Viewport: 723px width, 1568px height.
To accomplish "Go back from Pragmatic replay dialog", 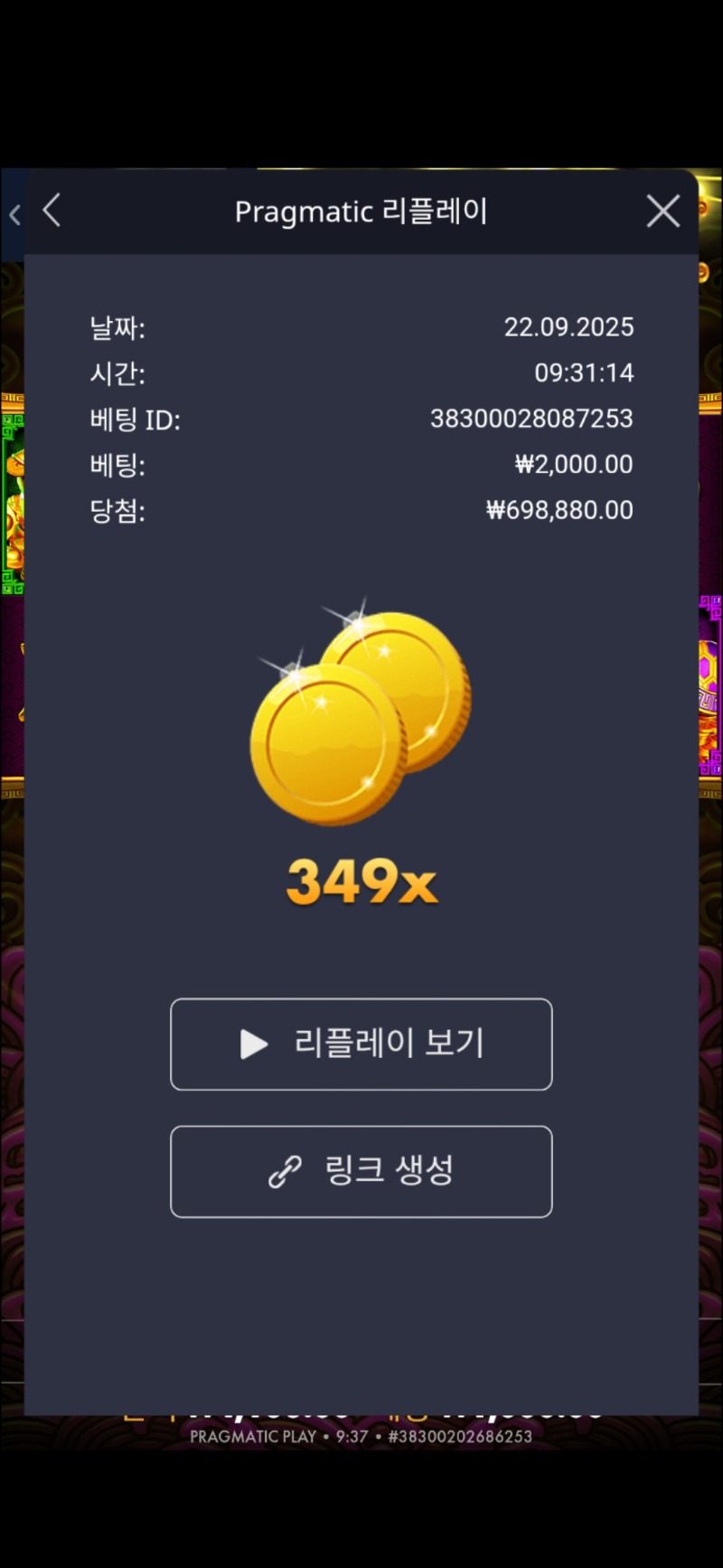I will coord(52,211).
